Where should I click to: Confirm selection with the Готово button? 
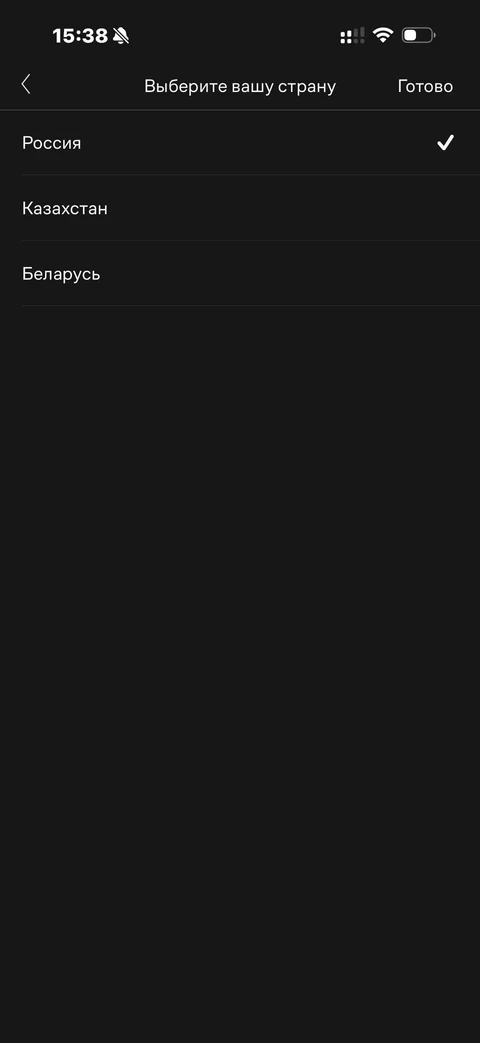coord(425,86)
